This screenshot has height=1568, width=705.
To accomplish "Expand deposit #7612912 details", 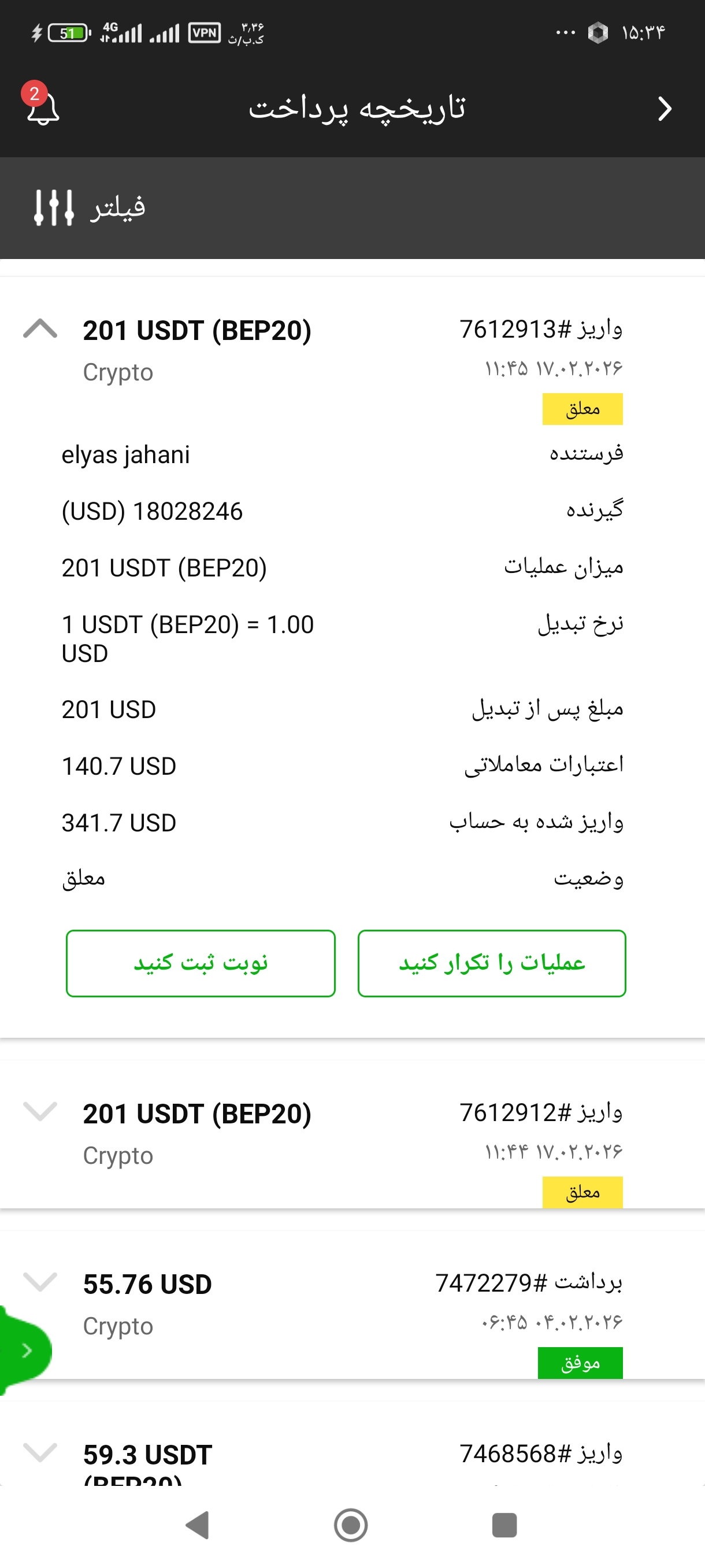I will [40, 1111].
